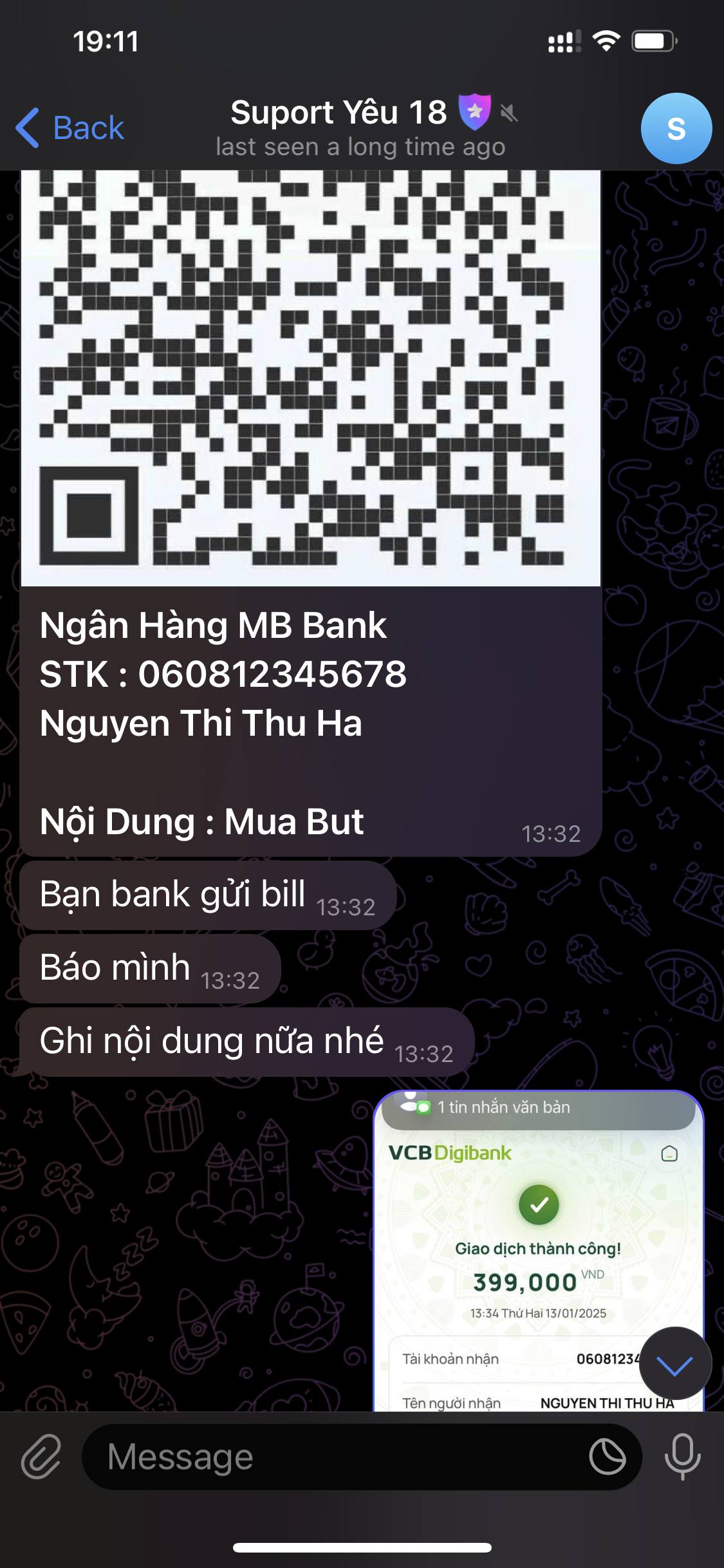This screenshot has height=1568, width=724.
Task: Focus the Message input field
Action: (335, 1457)
